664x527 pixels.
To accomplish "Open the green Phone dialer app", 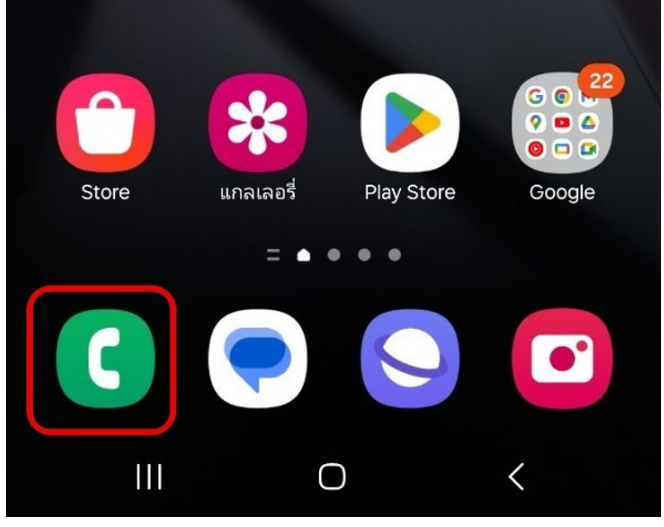I will [x=104, y=360].
